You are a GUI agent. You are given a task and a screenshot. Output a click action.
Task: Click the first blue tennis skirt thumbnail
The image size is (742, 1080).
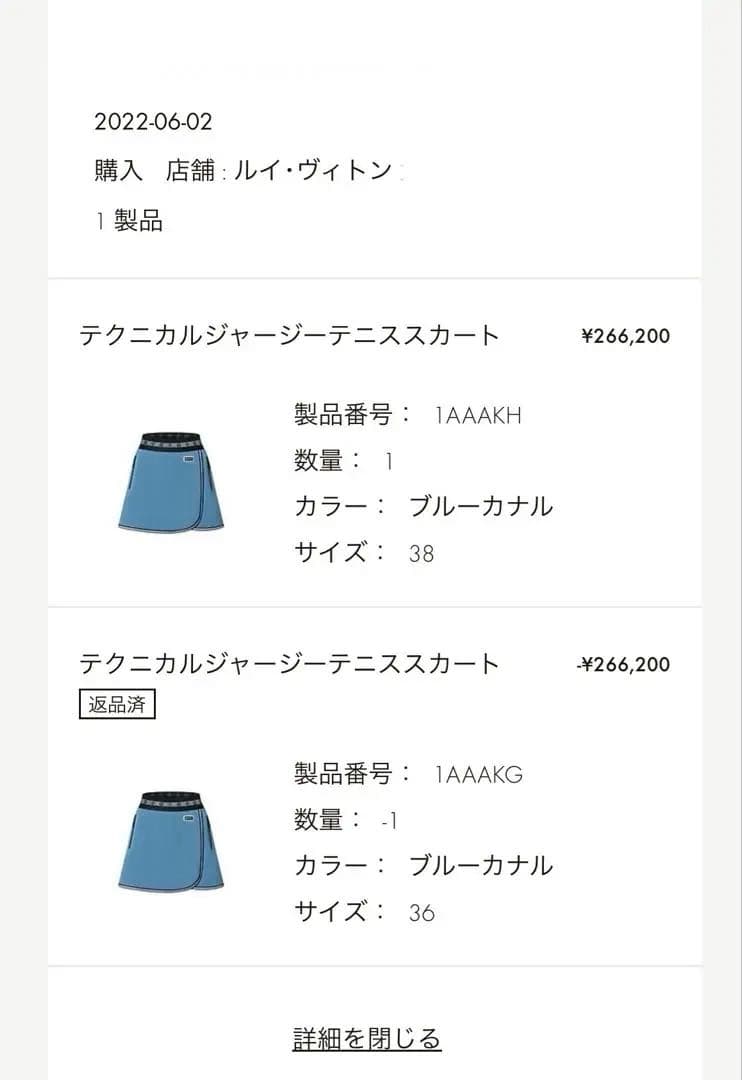(170, 480)
